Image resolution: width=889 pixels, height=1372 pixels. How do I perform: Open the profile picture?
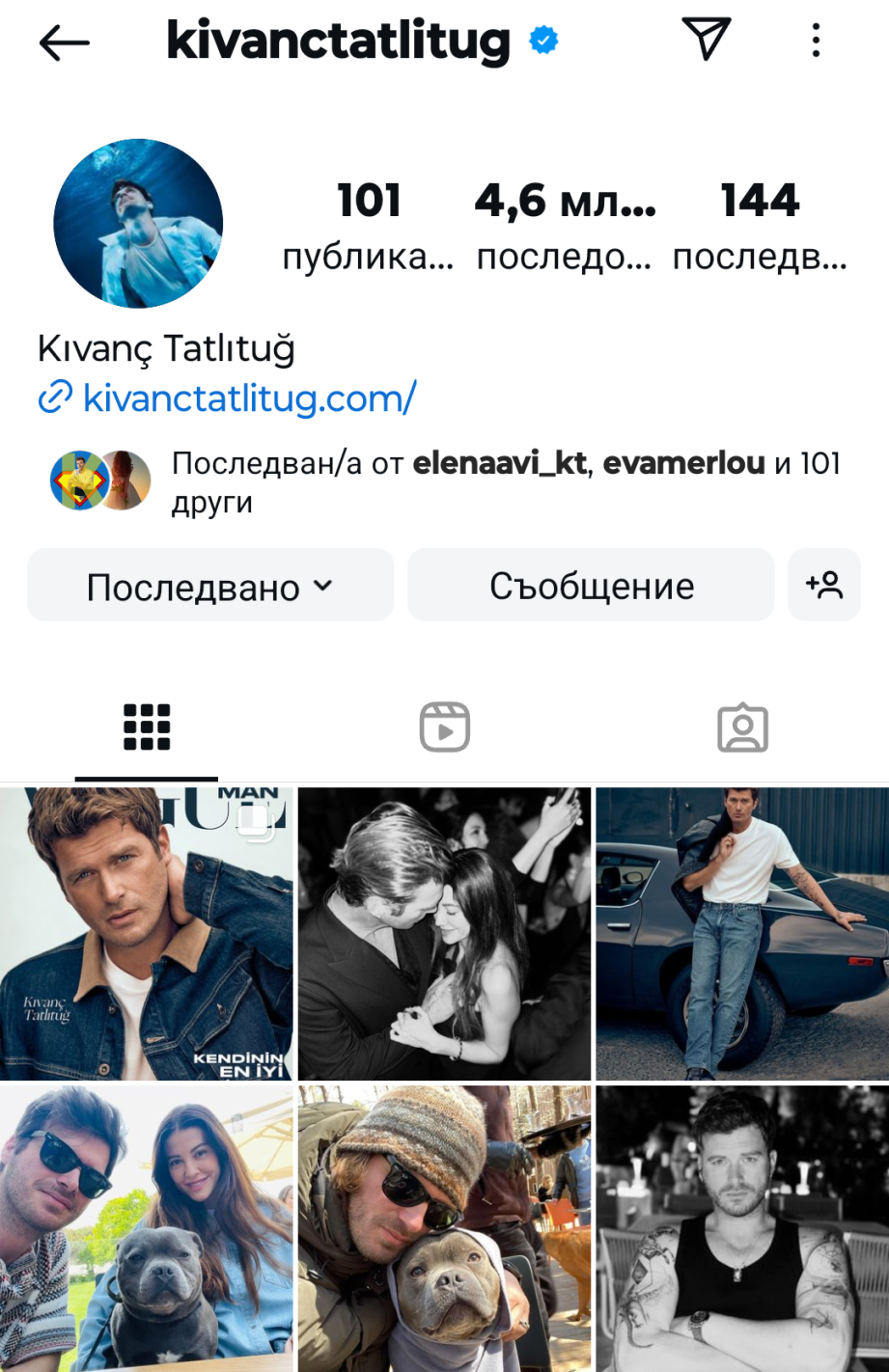(138, 223)
